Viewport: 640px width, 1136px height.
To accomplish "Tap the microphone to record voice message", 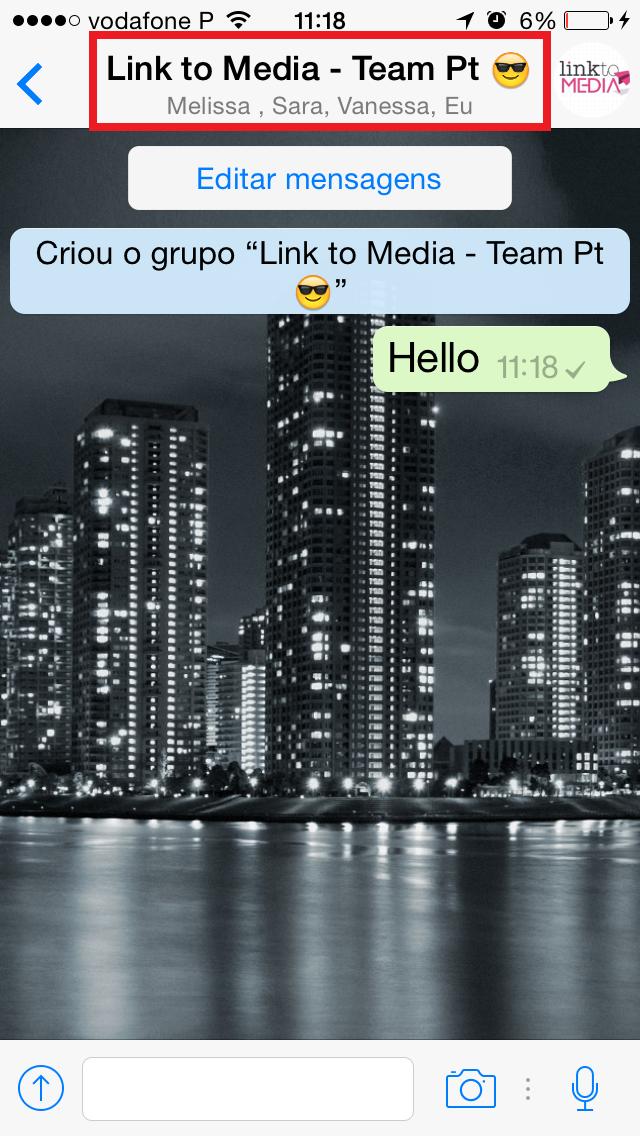I will [585, 1088].
